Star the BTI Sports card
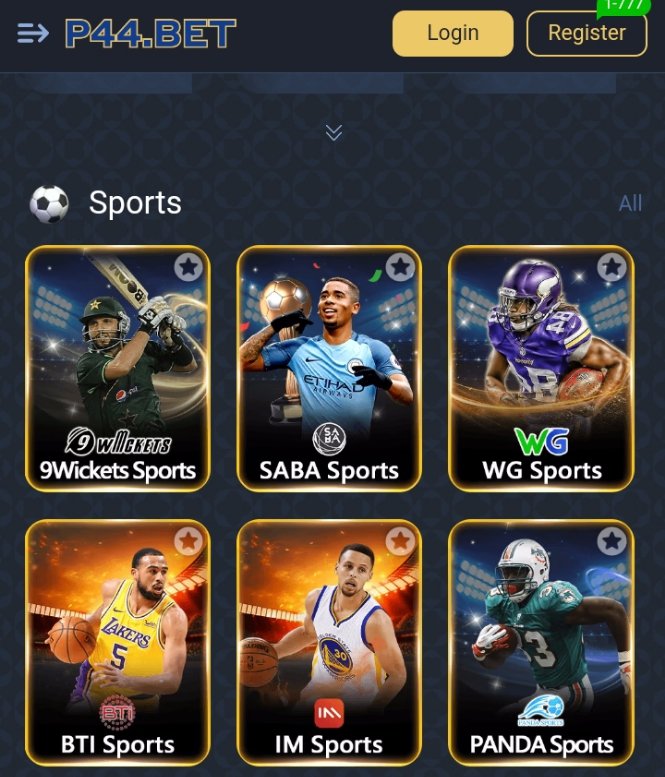665x777 pixels. (x=188, y=541)
